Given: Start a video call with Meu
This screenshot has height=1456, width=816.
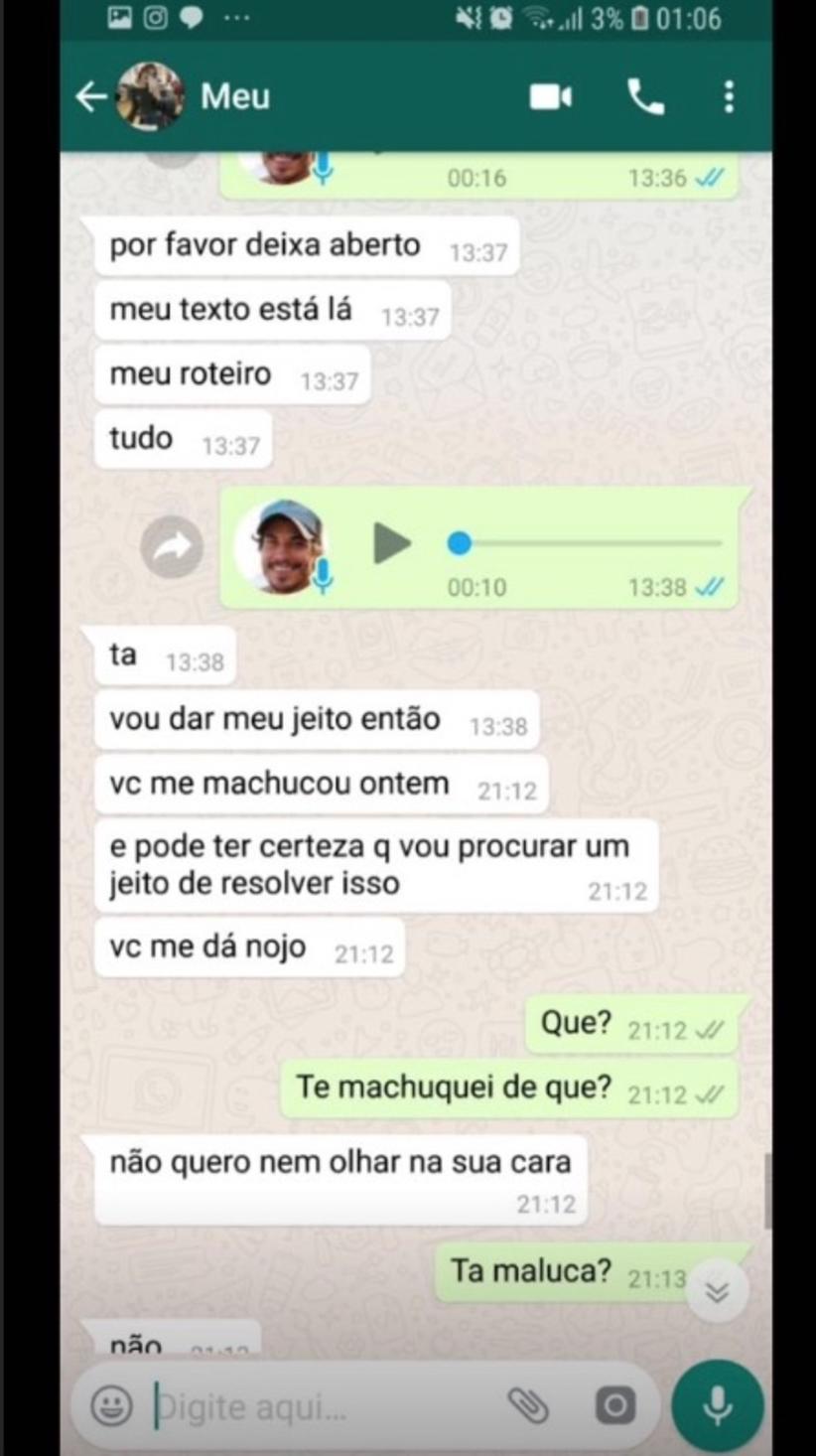Looking at the screenshot, I should click(550, 96).
